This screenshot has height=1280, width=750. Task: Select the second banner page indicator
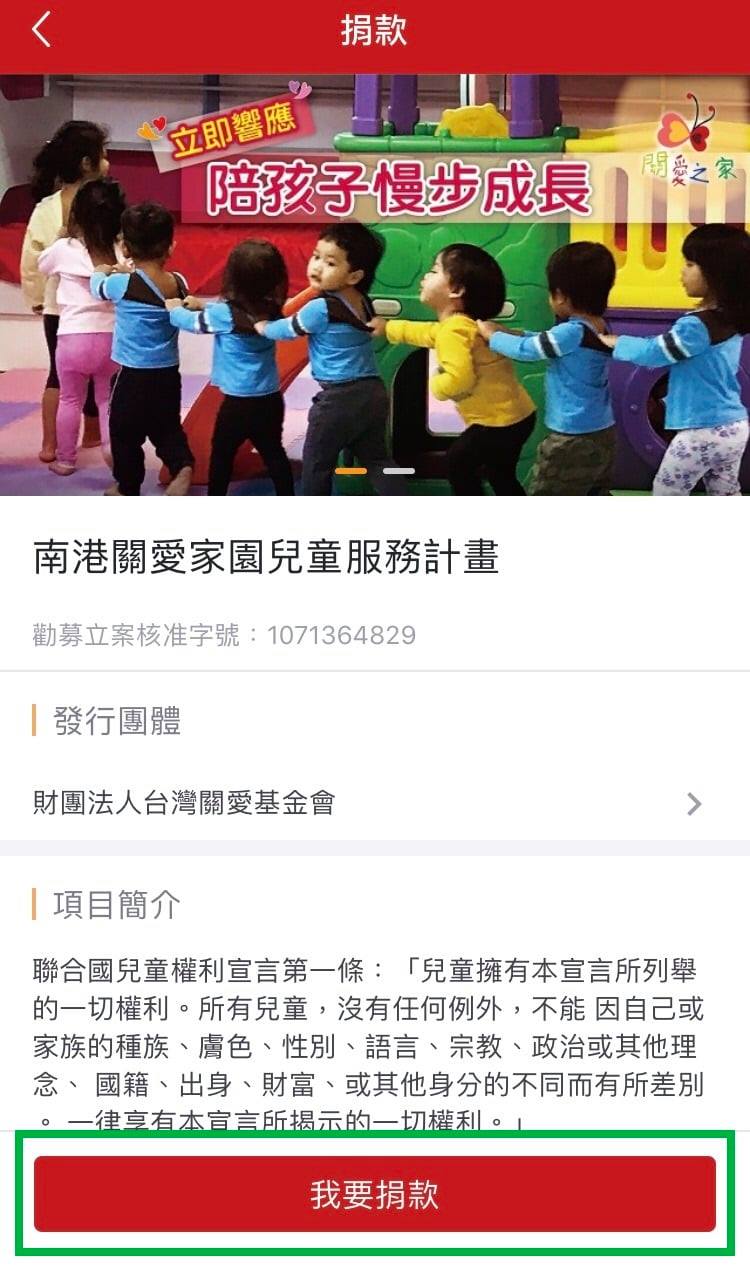tap(399, 470)
